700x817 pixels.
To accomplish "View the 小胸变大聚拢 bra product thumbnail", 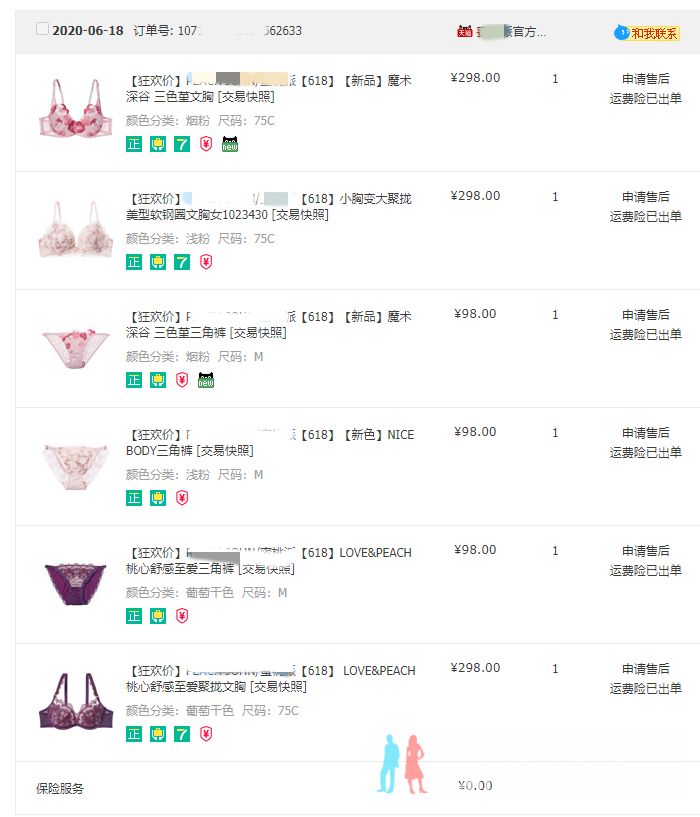I will (75, 231).
